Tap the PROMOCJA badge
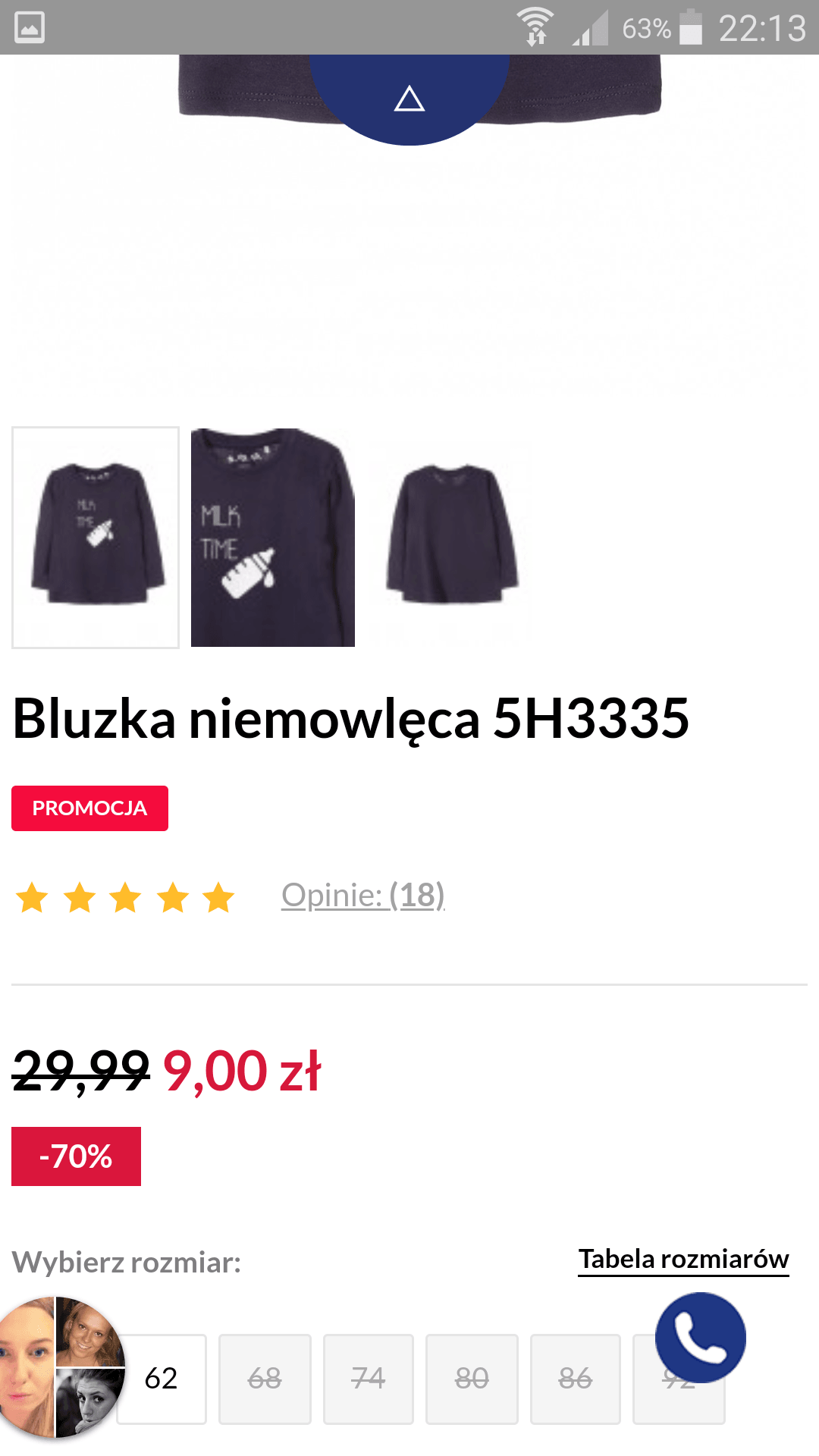Screen dimensions: 819x1456 click(89, 808)
